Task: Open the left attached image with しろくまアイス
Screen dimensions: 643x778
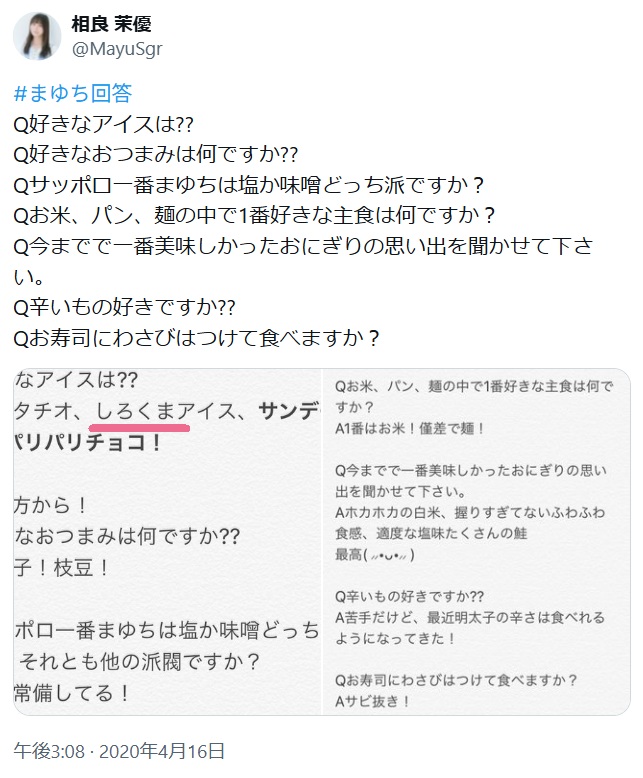Action: (168, 542)
